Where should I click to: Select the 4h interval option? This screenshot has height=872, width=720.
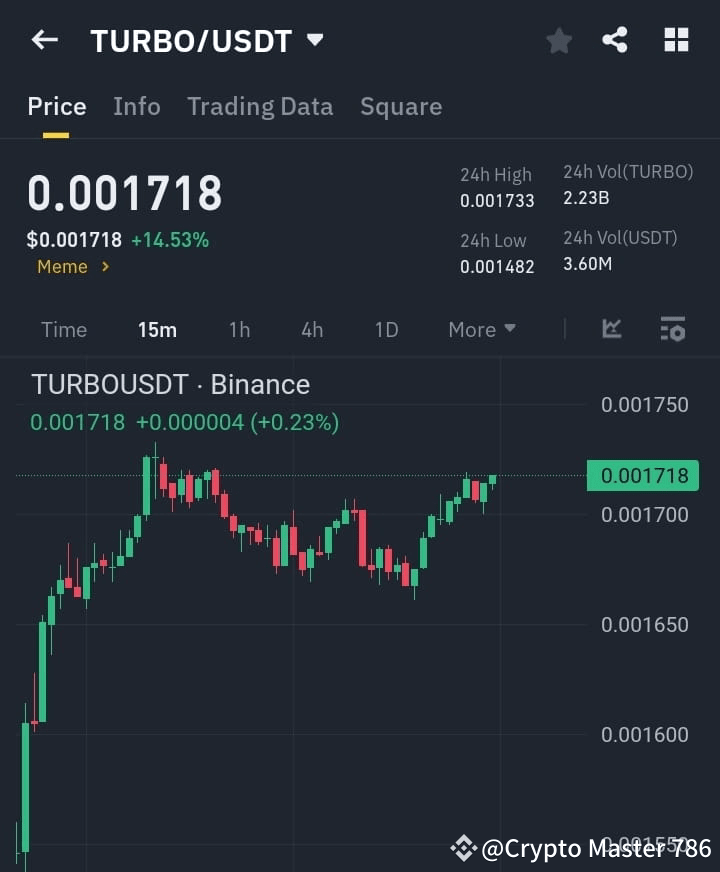pos(311,328)
